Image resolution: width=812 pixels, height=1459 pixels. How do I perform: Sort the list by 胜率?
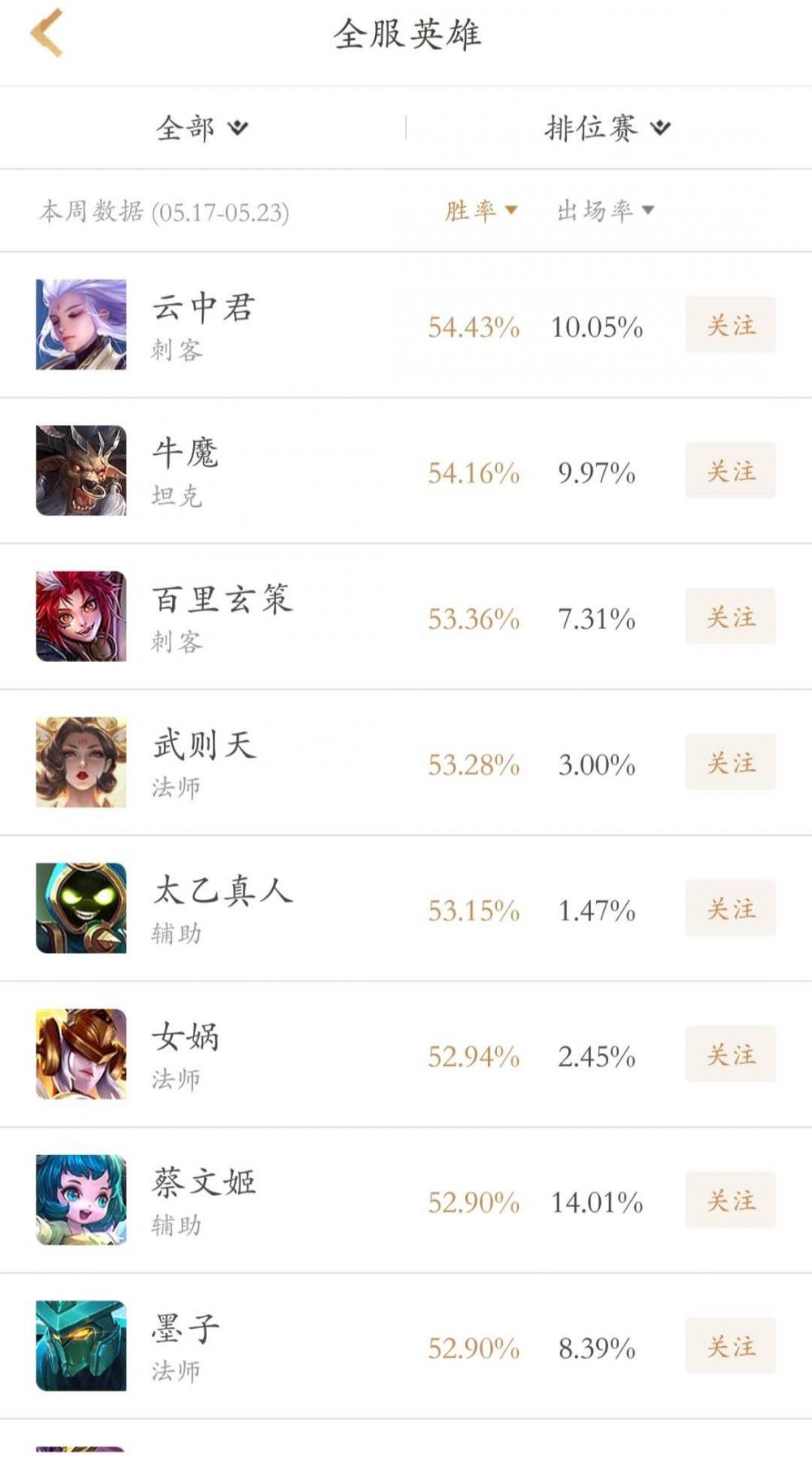click(x=480, y=211)
